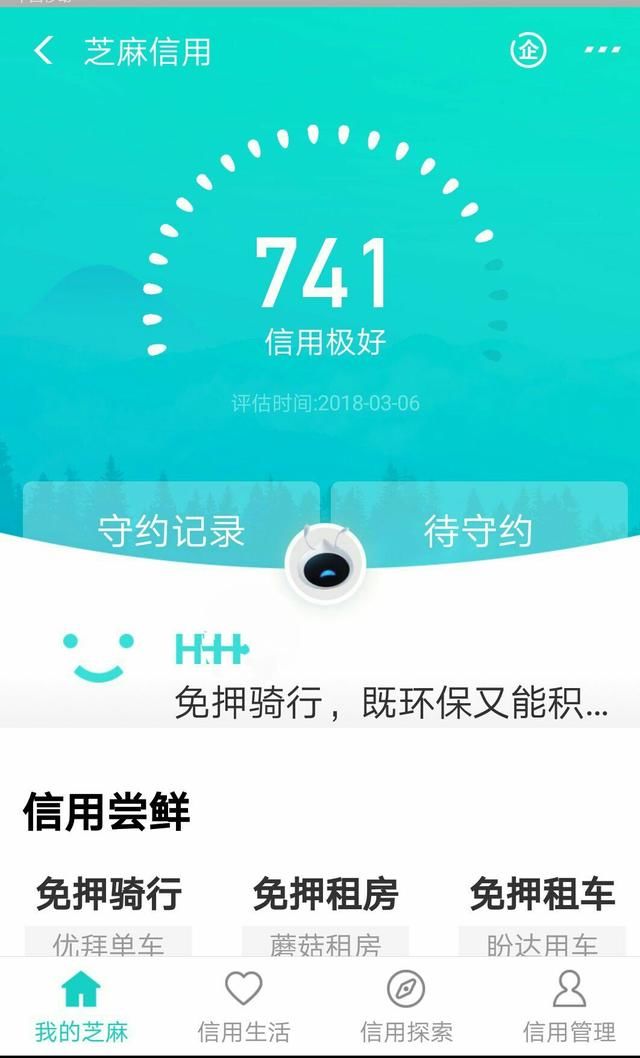This screenshot has height=1058, width=640.
Task: Open the three-dot overflow menu
Action: click(602, 50)
